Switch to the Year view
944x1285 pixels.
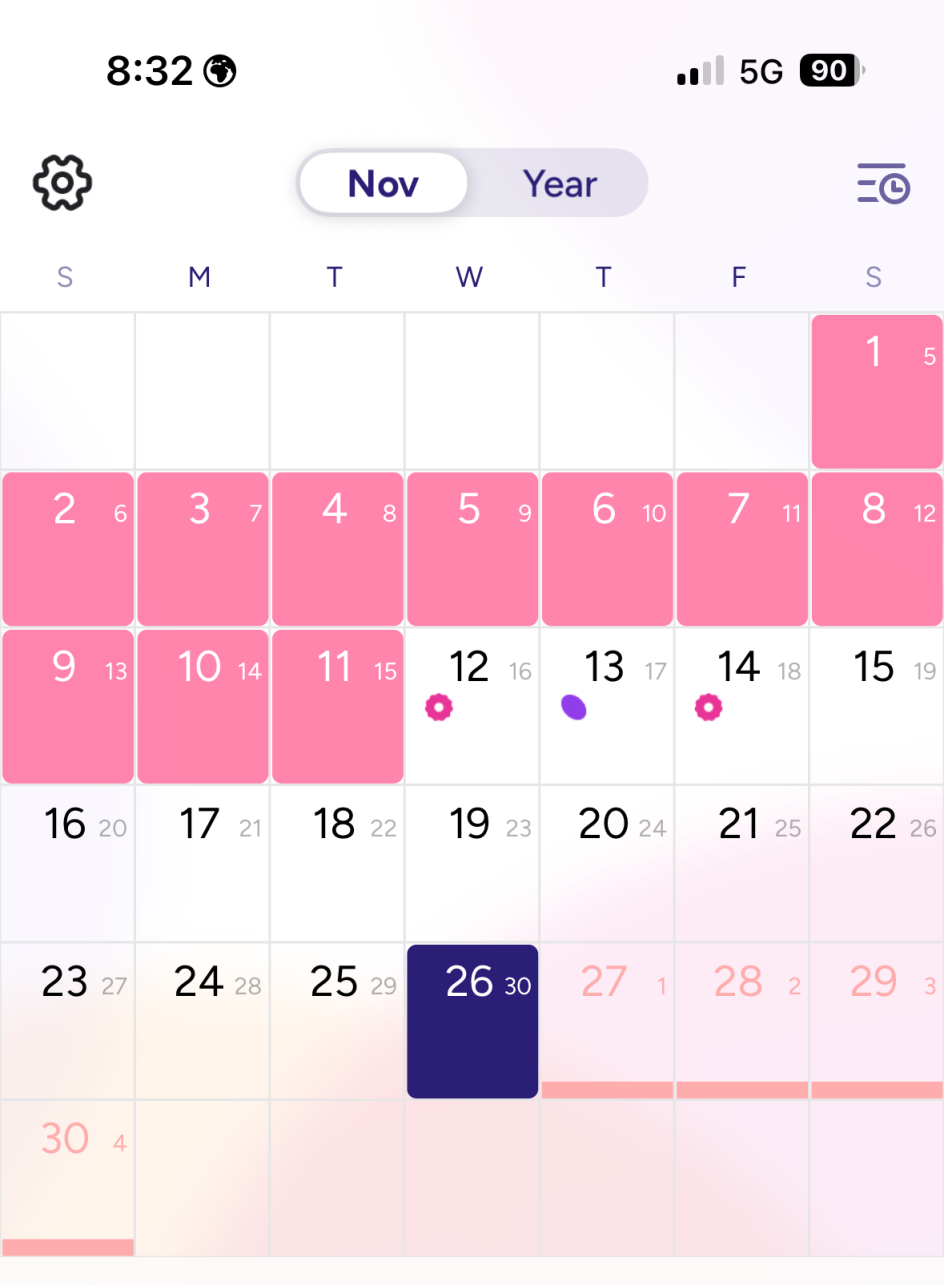[560, 184]
